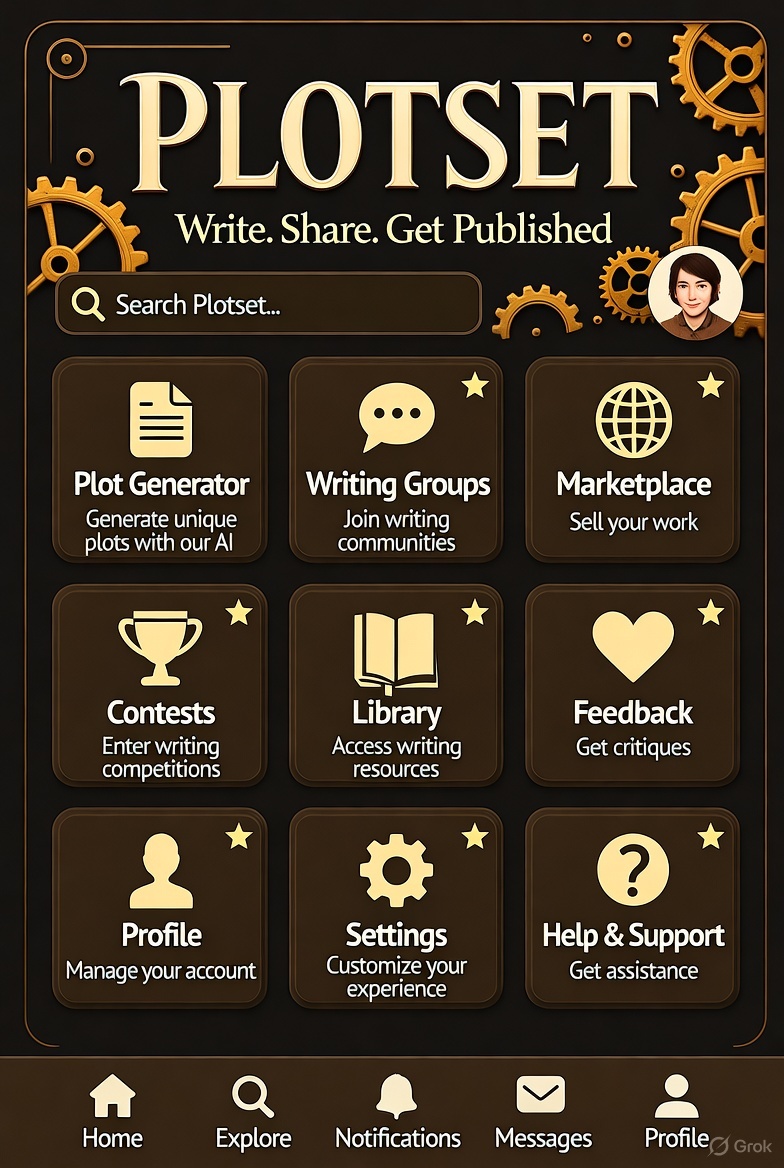Open the Profile card in the grid
Screen dimensions: 784x1168
[x=160, y=909]
